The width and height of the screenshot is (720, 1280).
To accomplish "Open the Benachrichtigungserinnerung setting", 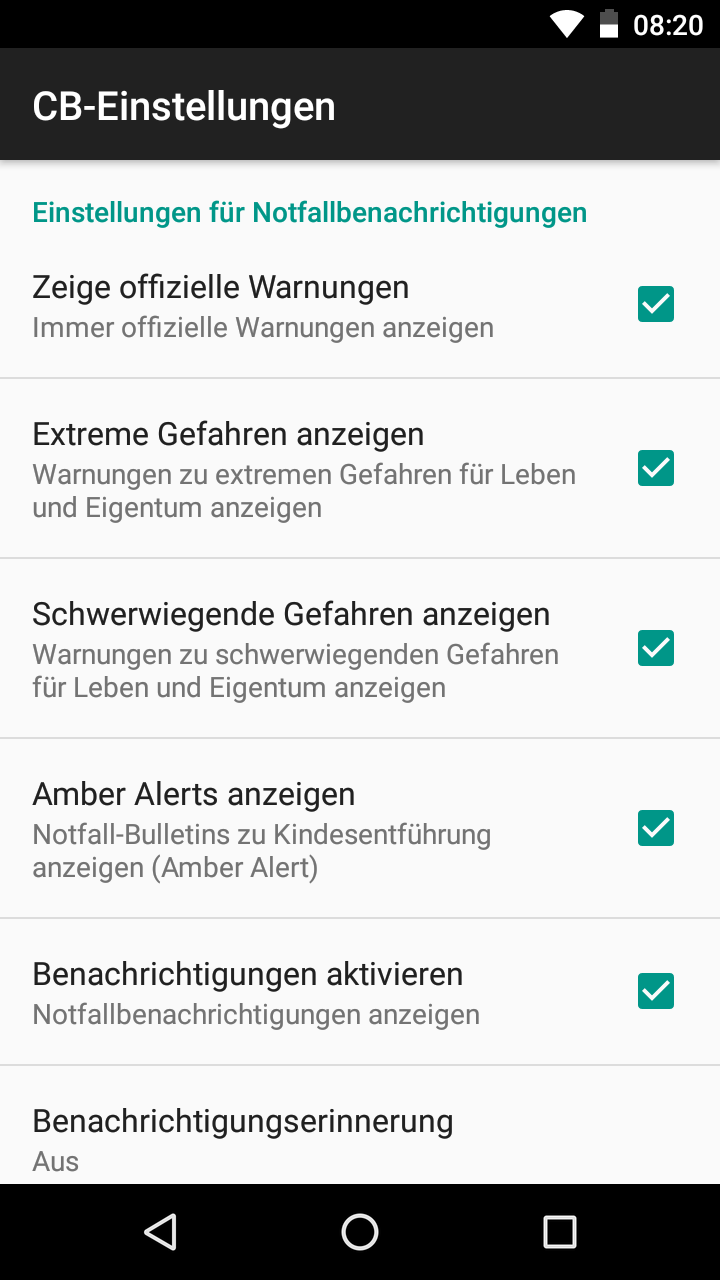I will pos(300,1130).
